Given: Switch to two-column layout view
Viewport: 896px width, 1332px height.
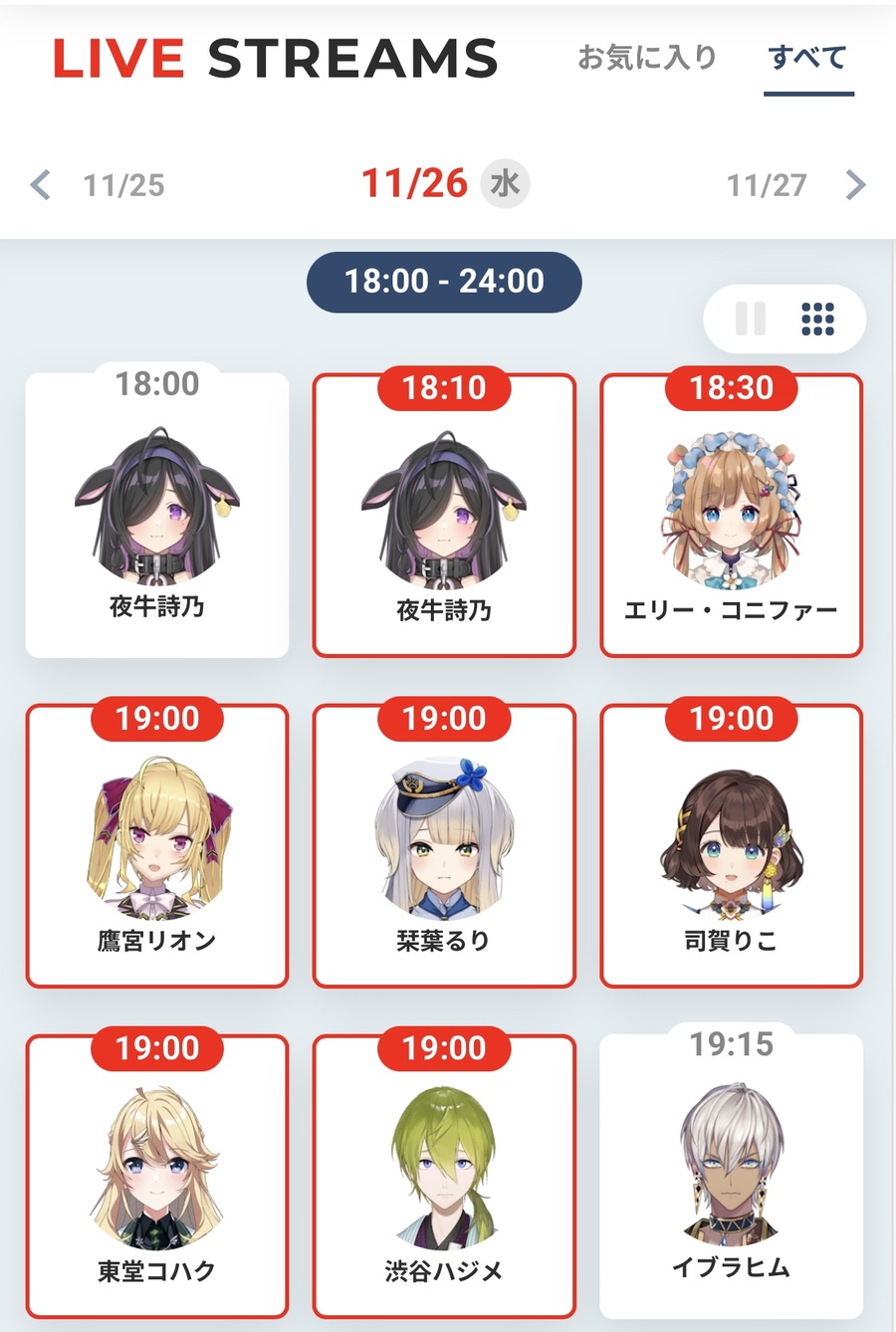Looking at the screenshot, I should click(x=750, y=320).
